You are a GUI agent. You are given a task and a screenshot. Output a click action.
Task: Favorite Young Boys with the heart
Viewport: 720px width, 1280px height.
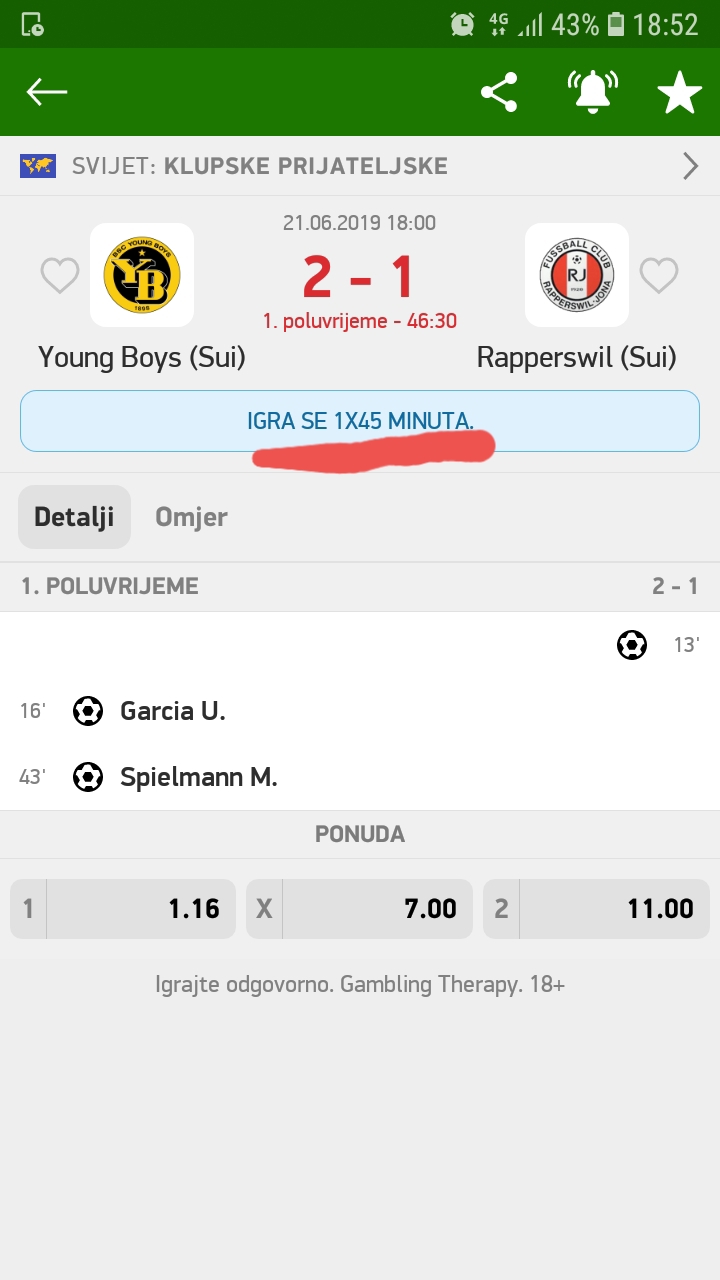pyautogui.click(x=59, y=275)
